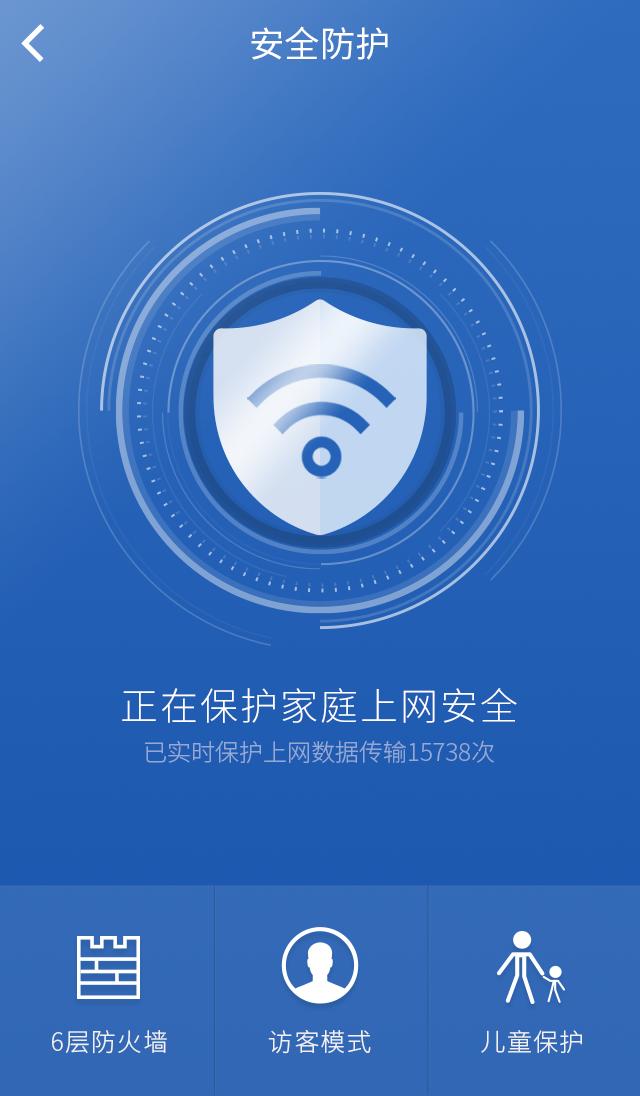Open the 6层防火墙 firewall option

point(107,990)
